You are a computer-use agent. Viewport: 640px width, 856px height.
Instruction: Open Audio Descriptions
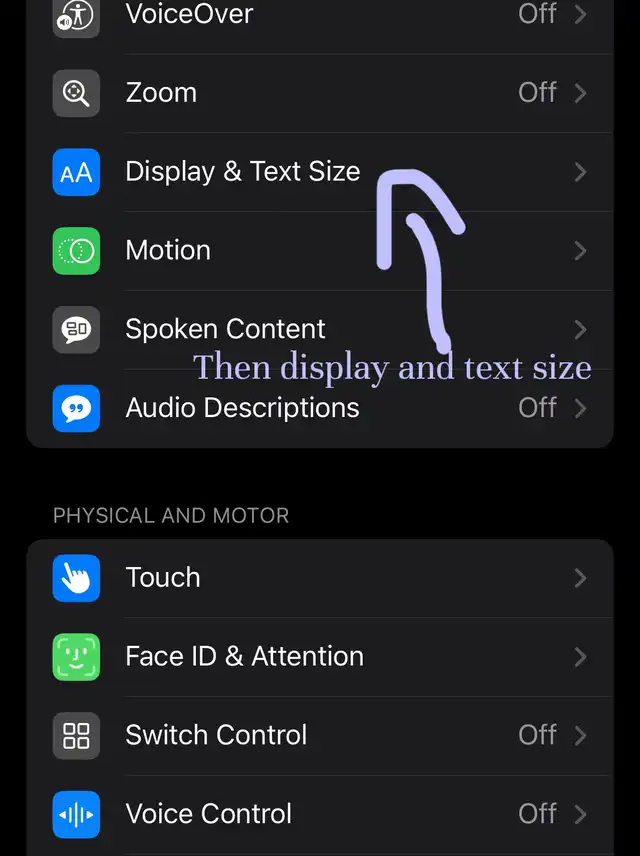pos(242,408)
